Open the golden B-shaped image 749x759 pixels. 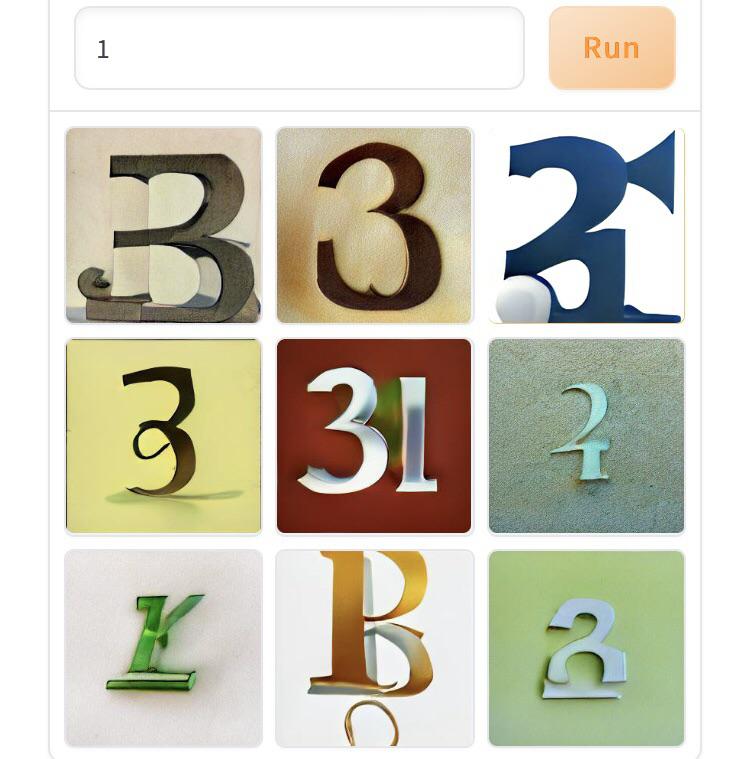click(374, 647)
